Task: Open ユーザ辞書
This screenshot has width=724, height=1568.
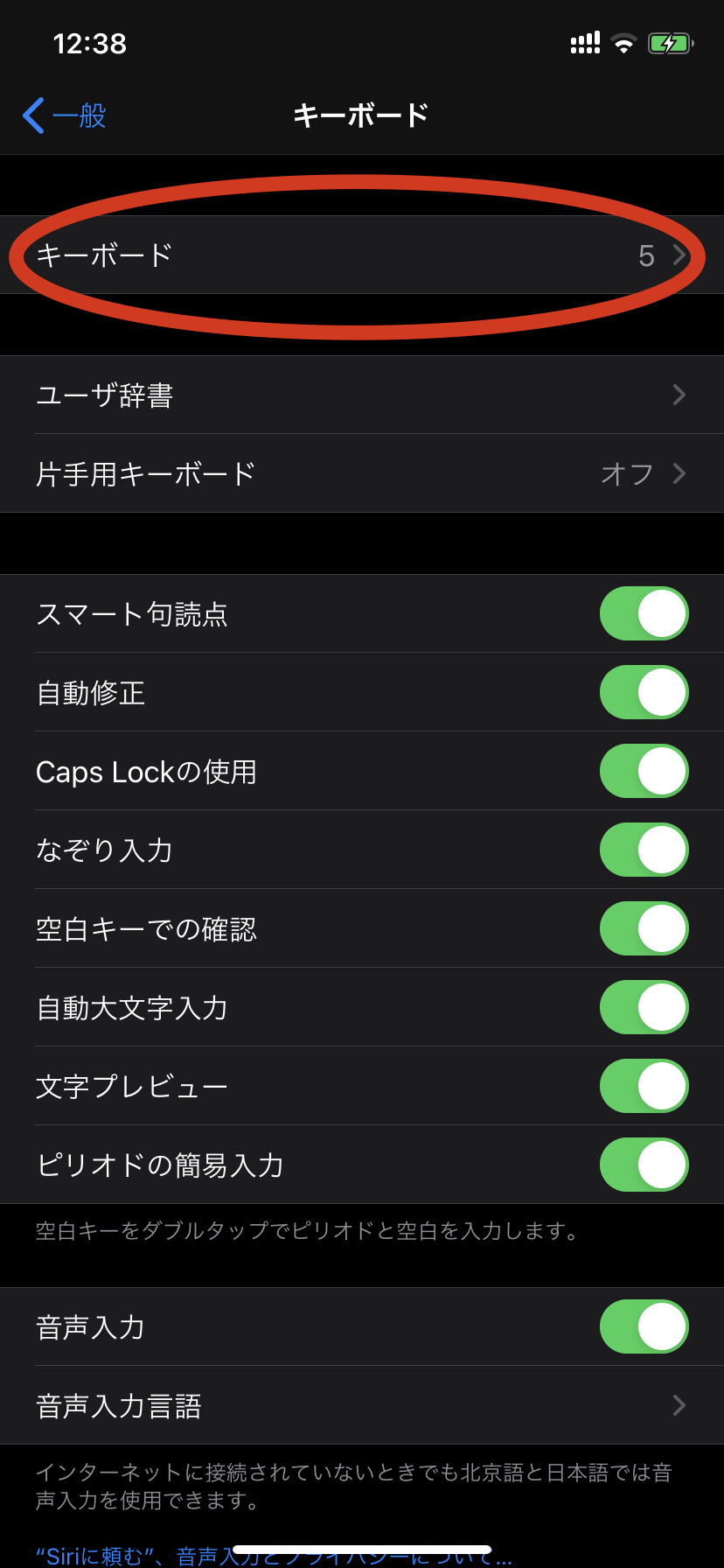Action: [362, 395]
